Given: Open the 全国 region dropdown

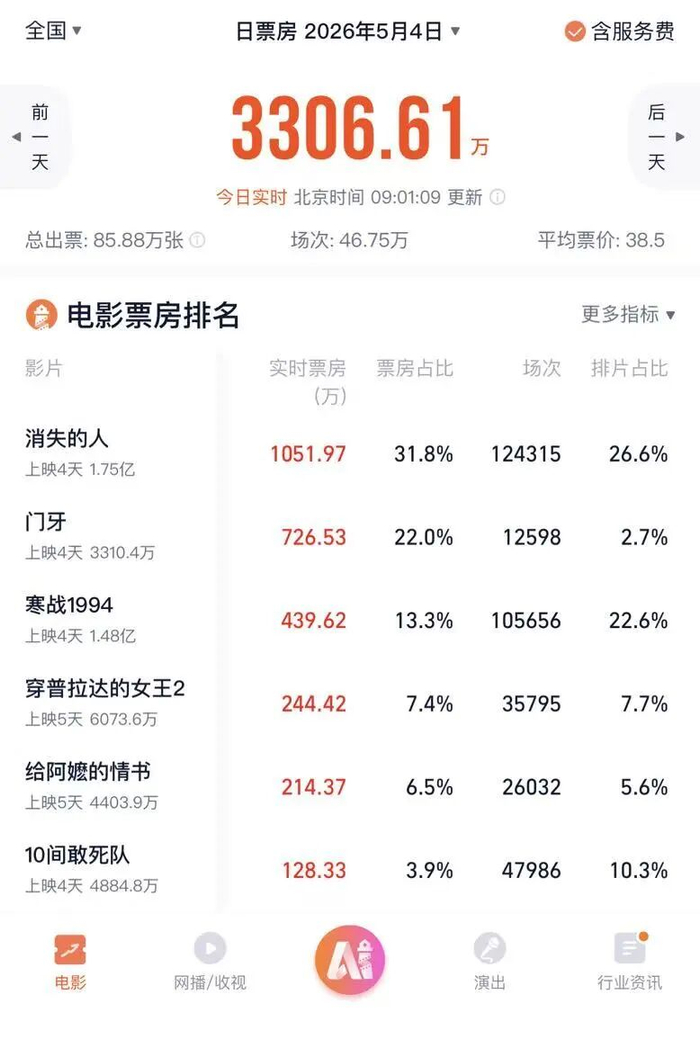Looking at the screenshot, I should click(53, 31).
